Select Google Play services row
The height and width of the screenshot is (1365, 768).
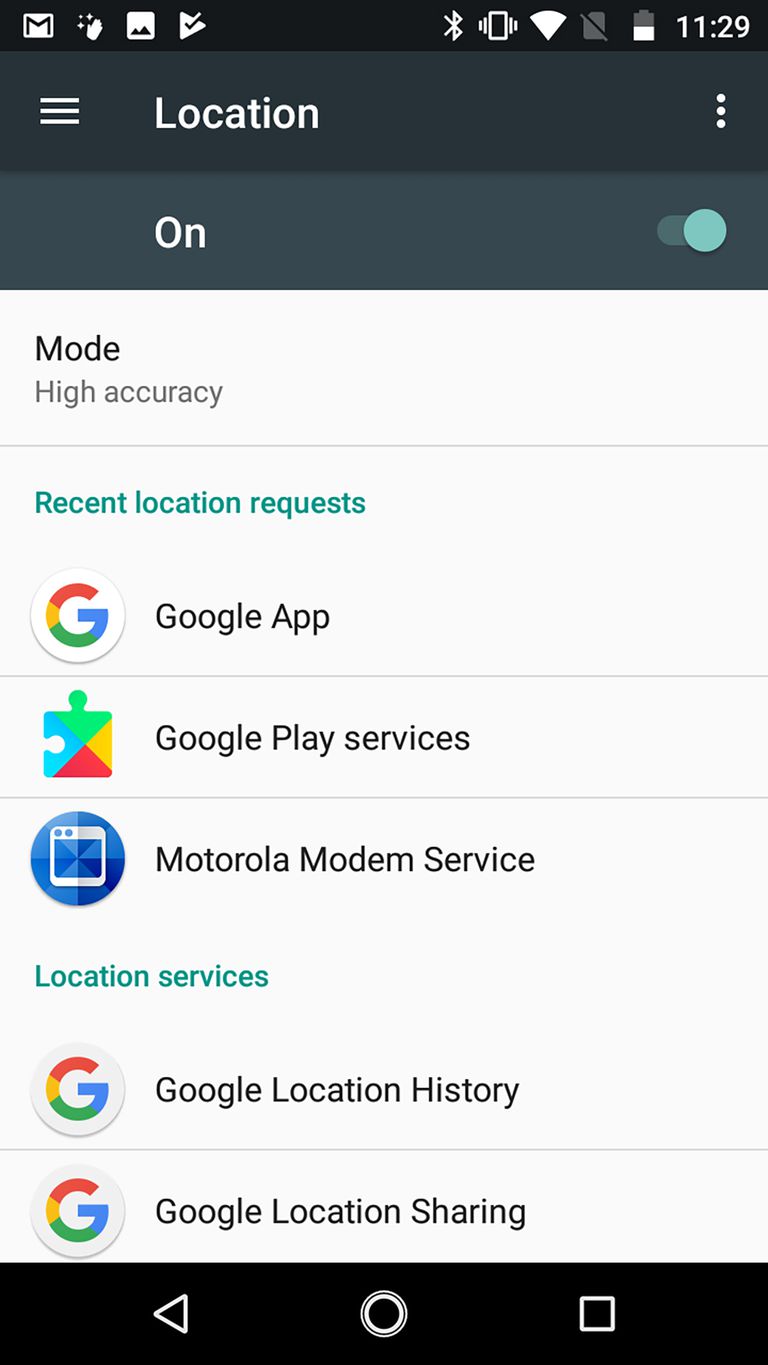coord(384,737)
